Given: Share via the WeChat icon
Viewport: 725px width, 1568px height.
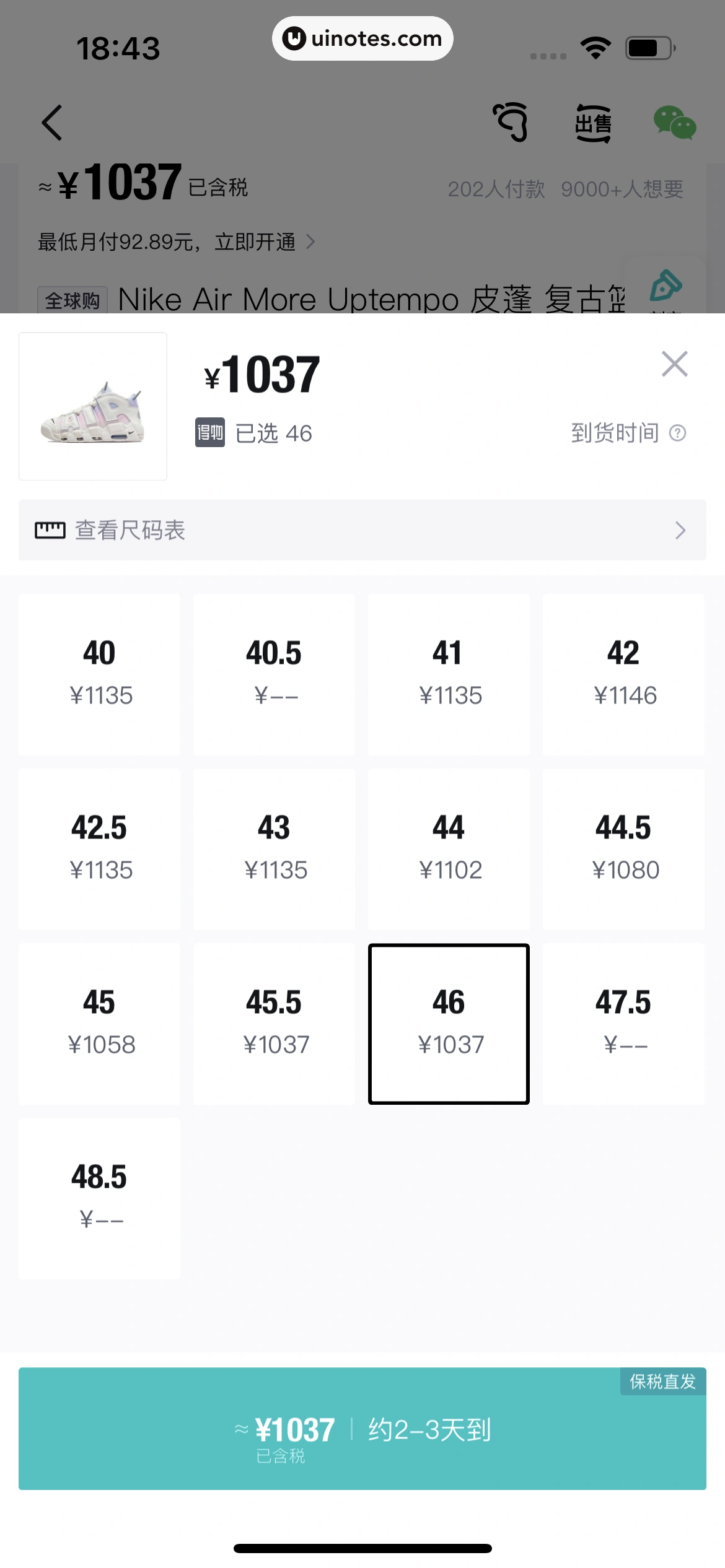Looking at the screenshot, I should click(675, 123).
